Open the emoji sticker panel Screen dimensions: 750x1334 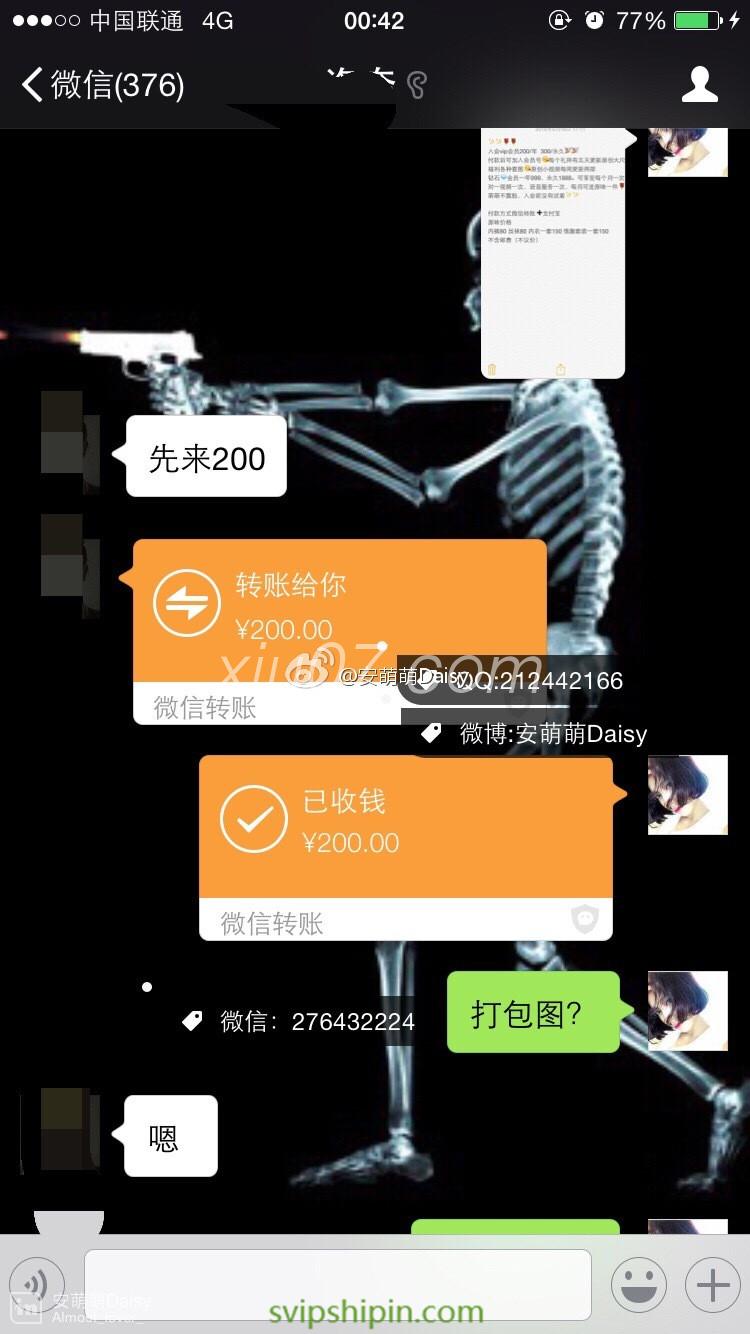(638, 1285)
